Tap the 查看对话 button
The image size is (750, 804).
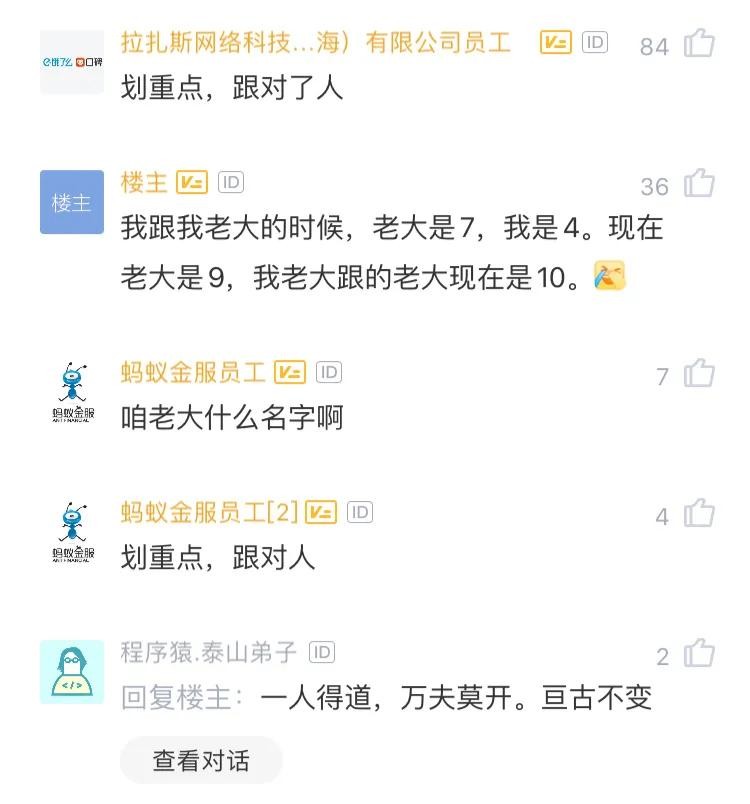[201, 761]
